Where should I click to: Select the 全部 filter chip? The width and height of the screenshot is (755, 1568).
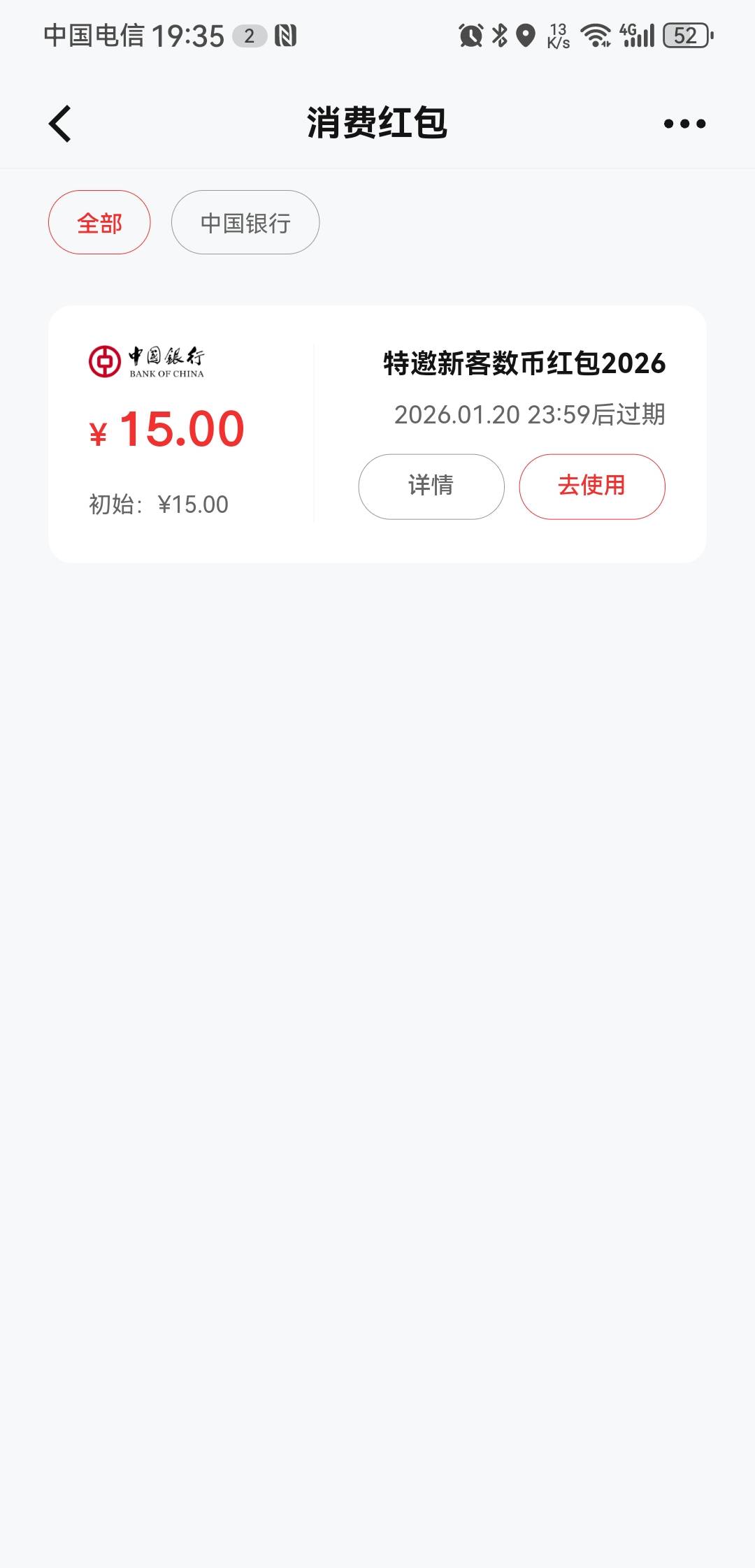[99, 222]
